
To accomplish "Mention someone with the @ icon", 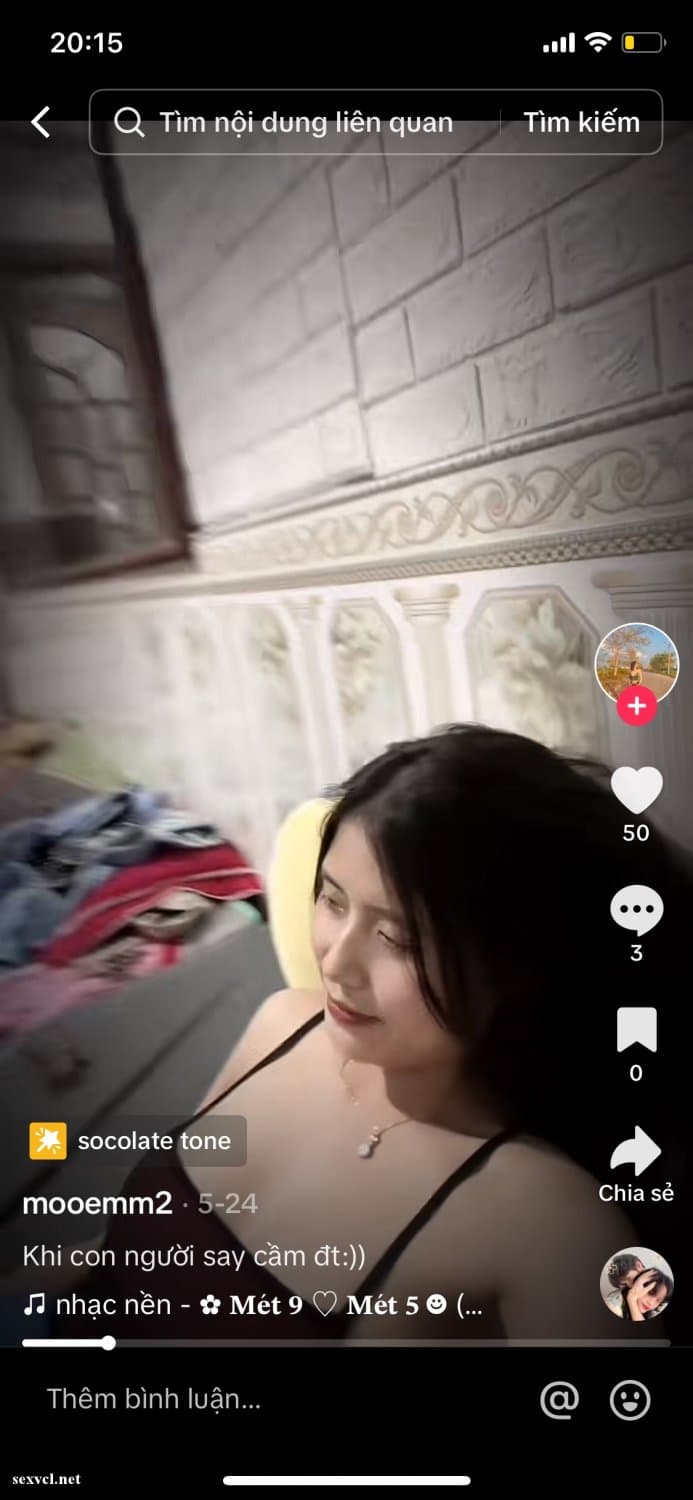I will coord(559,1399).
